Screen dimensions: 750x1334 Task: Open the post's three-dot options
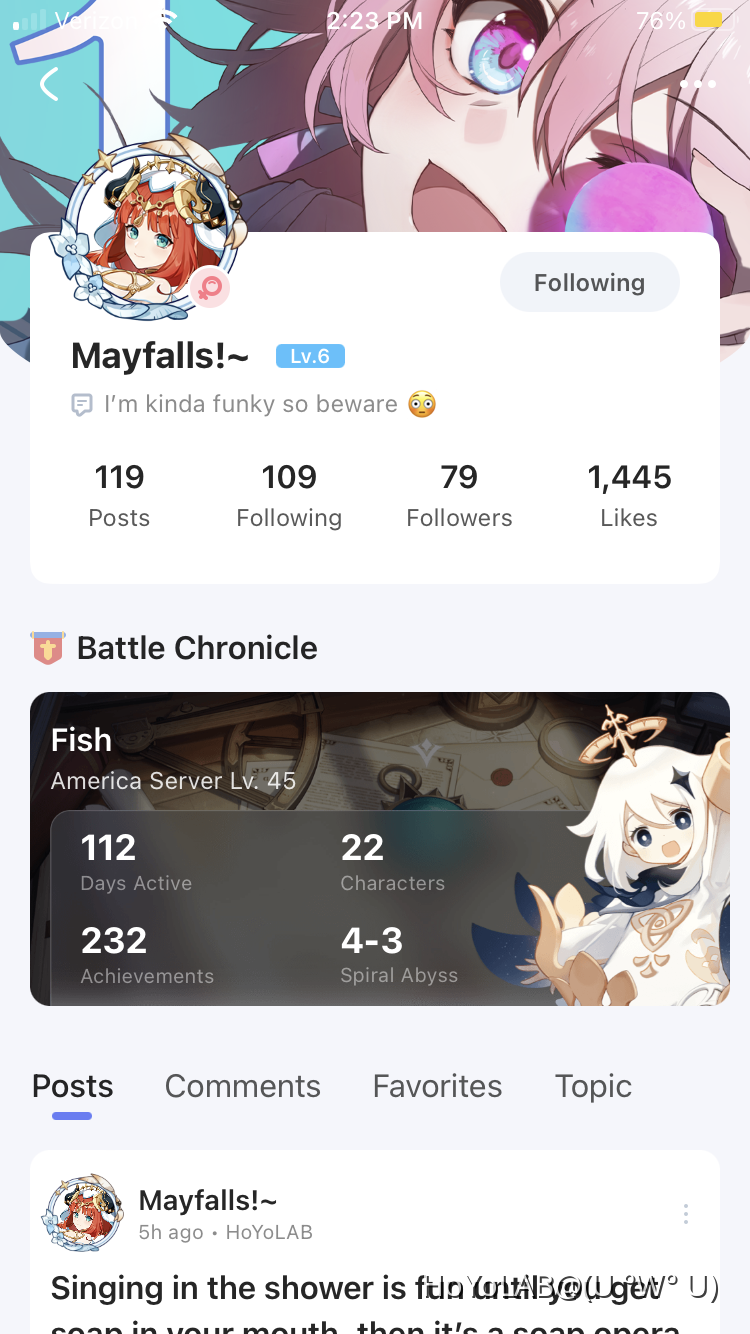(x=685, y=1214)
